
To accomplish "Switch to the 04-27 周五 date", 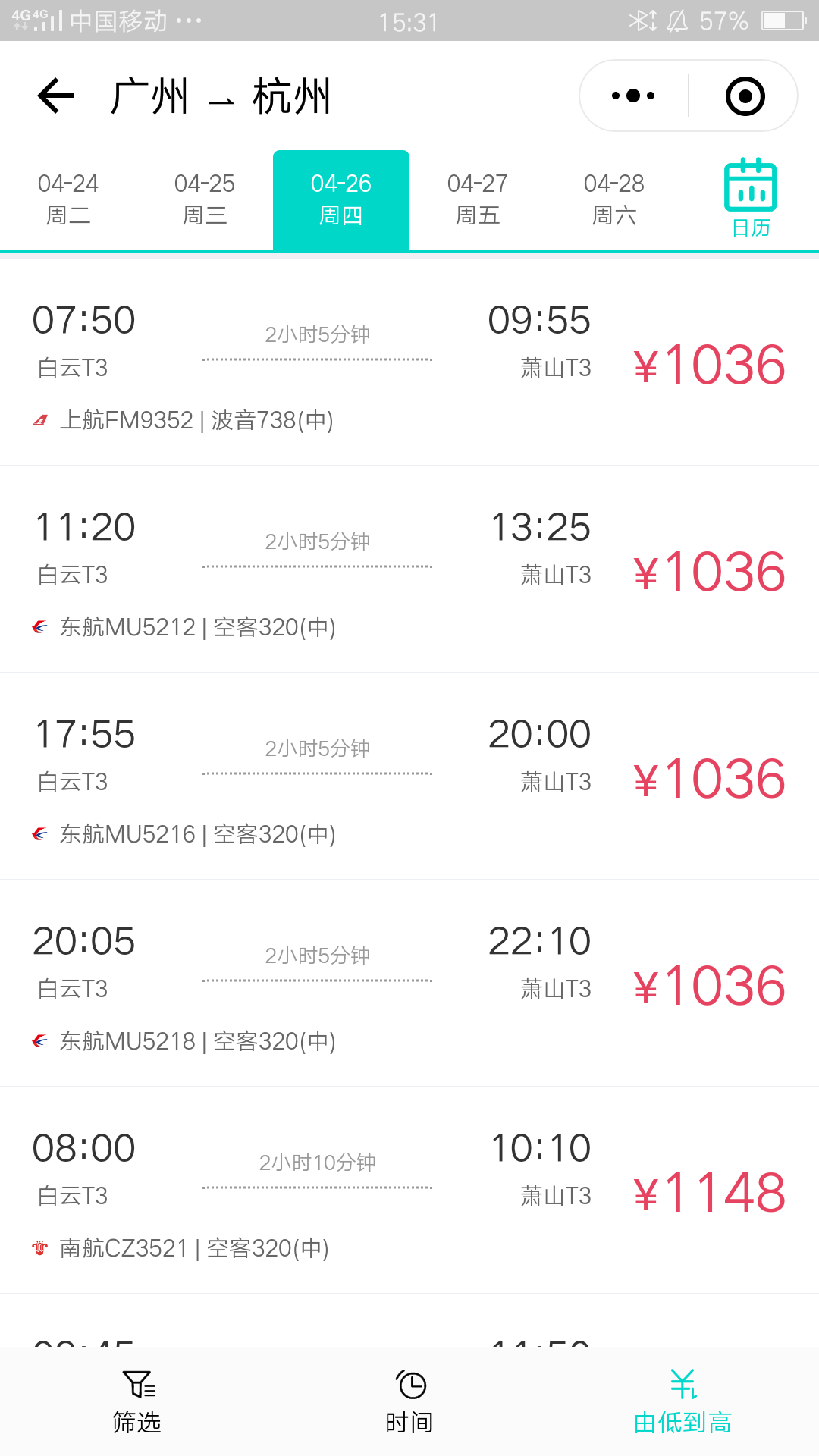I will pyautogui.click(x=478, y=199).
